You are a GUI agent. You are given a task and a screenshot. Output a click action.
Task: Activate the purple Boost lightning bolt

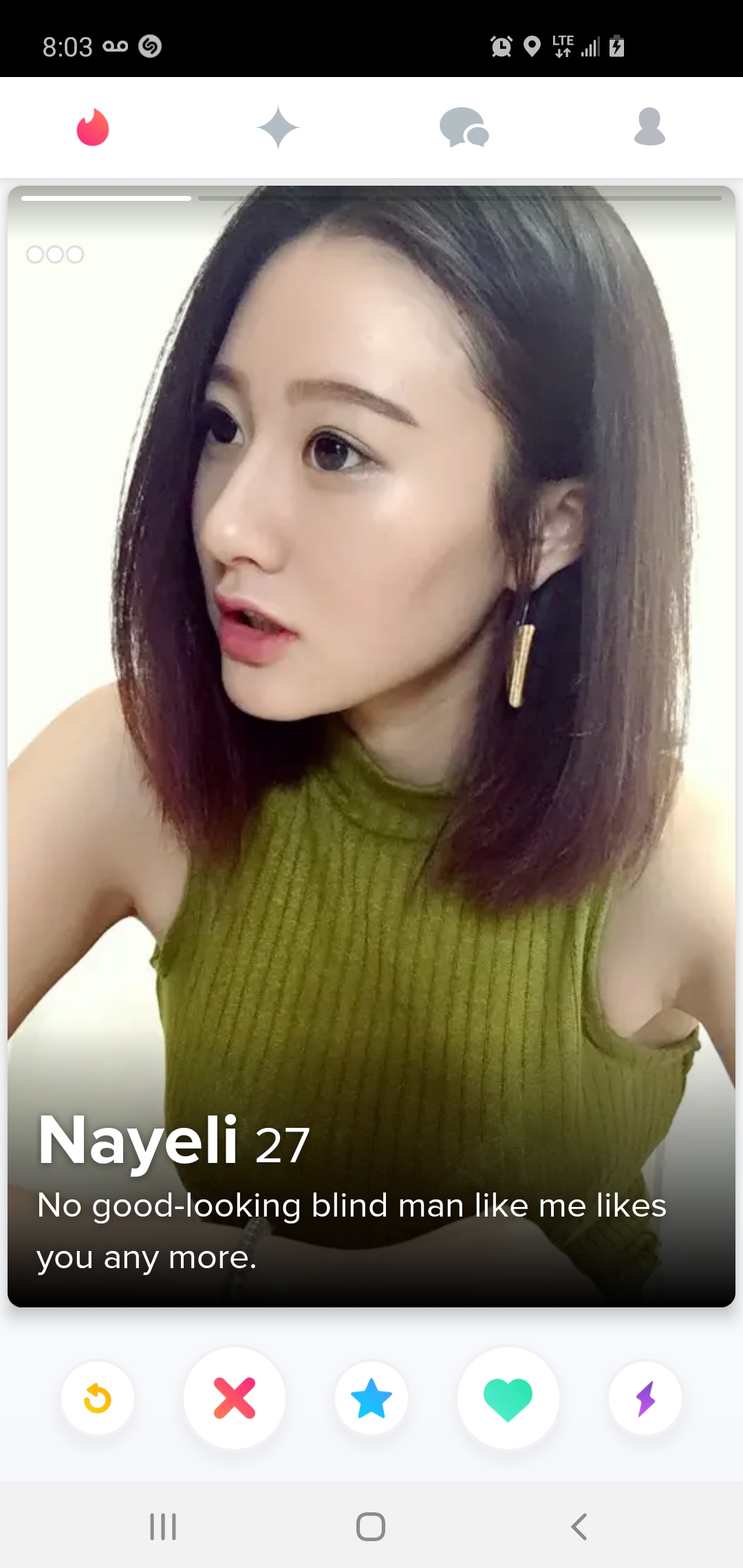pos(645,1398)
